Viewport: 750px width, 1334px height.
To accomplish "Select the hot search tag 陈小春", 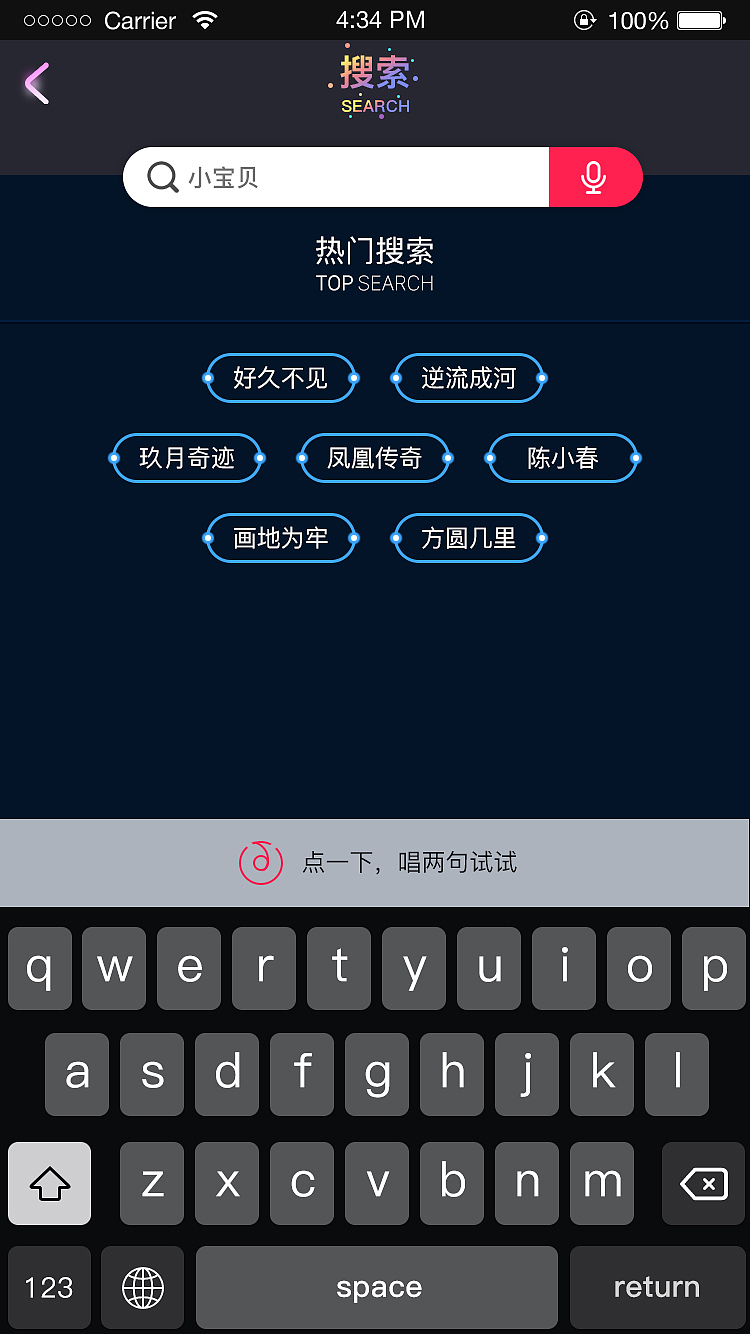I will (x=563, y=458).
